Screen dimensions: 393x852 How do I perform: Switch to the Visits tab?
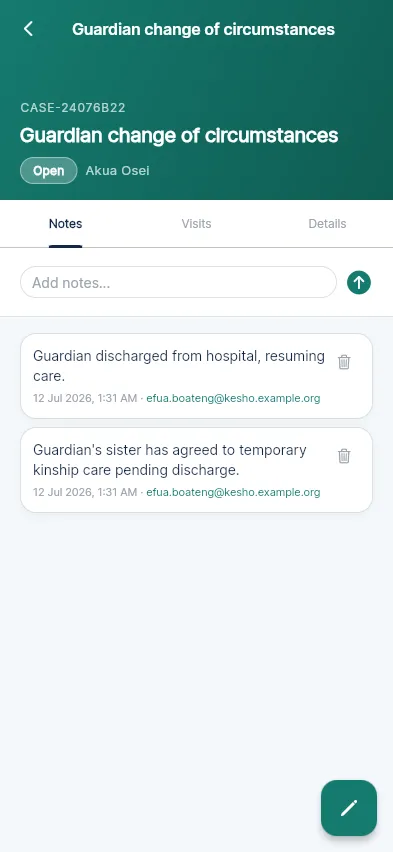pyautogui.click(x=196, y=224)
